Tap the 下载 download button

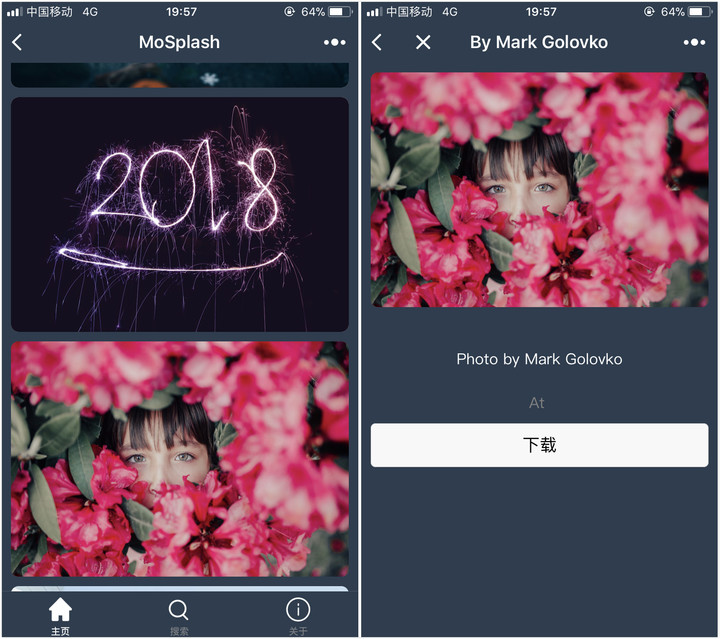coord(539,445)
